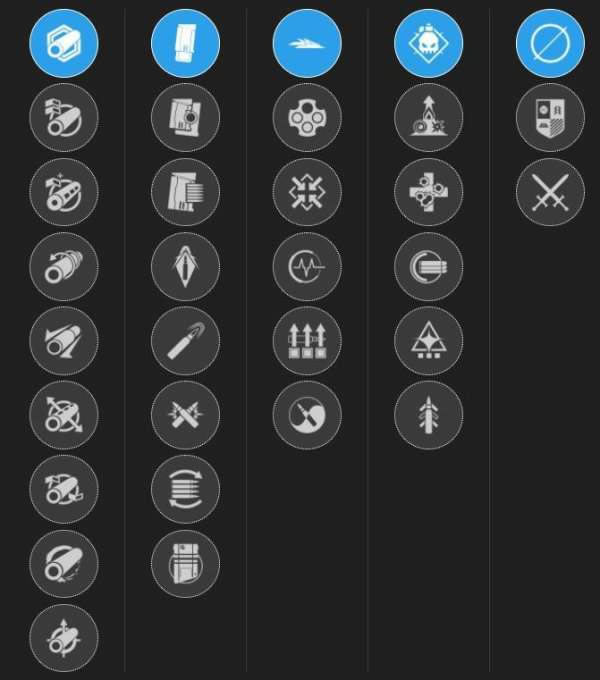This screenshot has width=600, height=680.
Task: Pick the upward arrow with explosion perk
Action: pos(429,118)
